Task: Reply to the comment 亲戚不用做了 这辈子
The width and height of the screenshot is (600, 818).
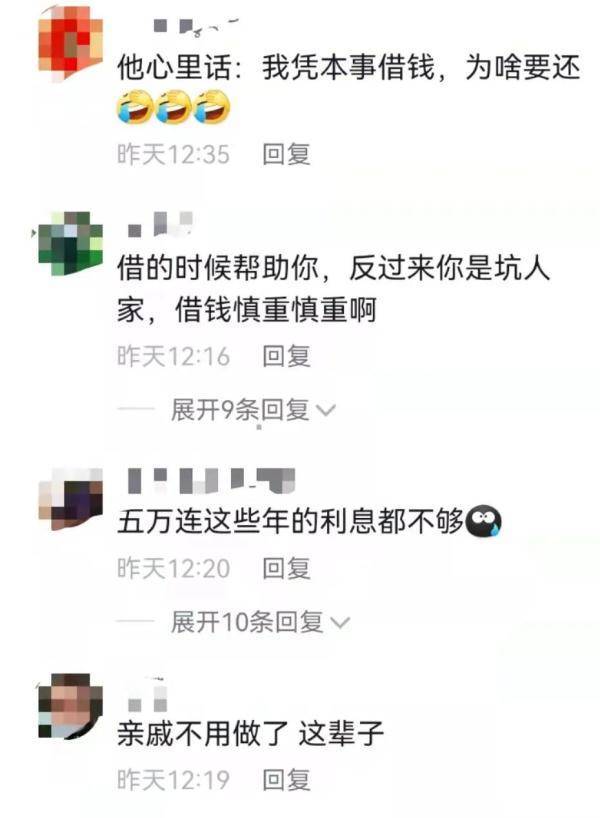Action: point(286,778)
